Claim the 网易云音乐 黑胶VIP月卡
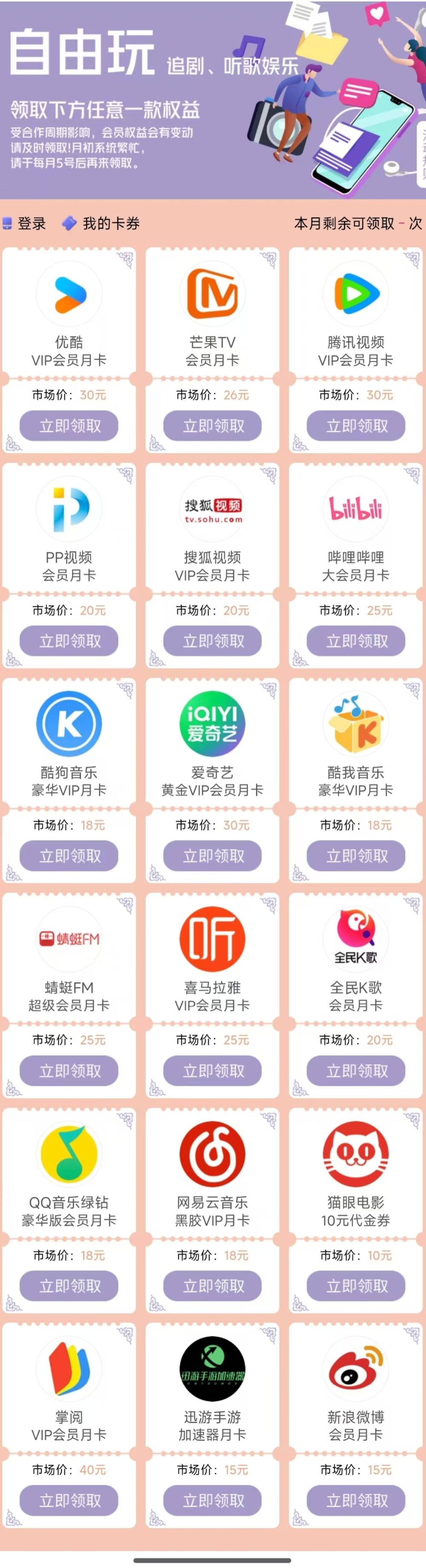 coord(212,1285)
